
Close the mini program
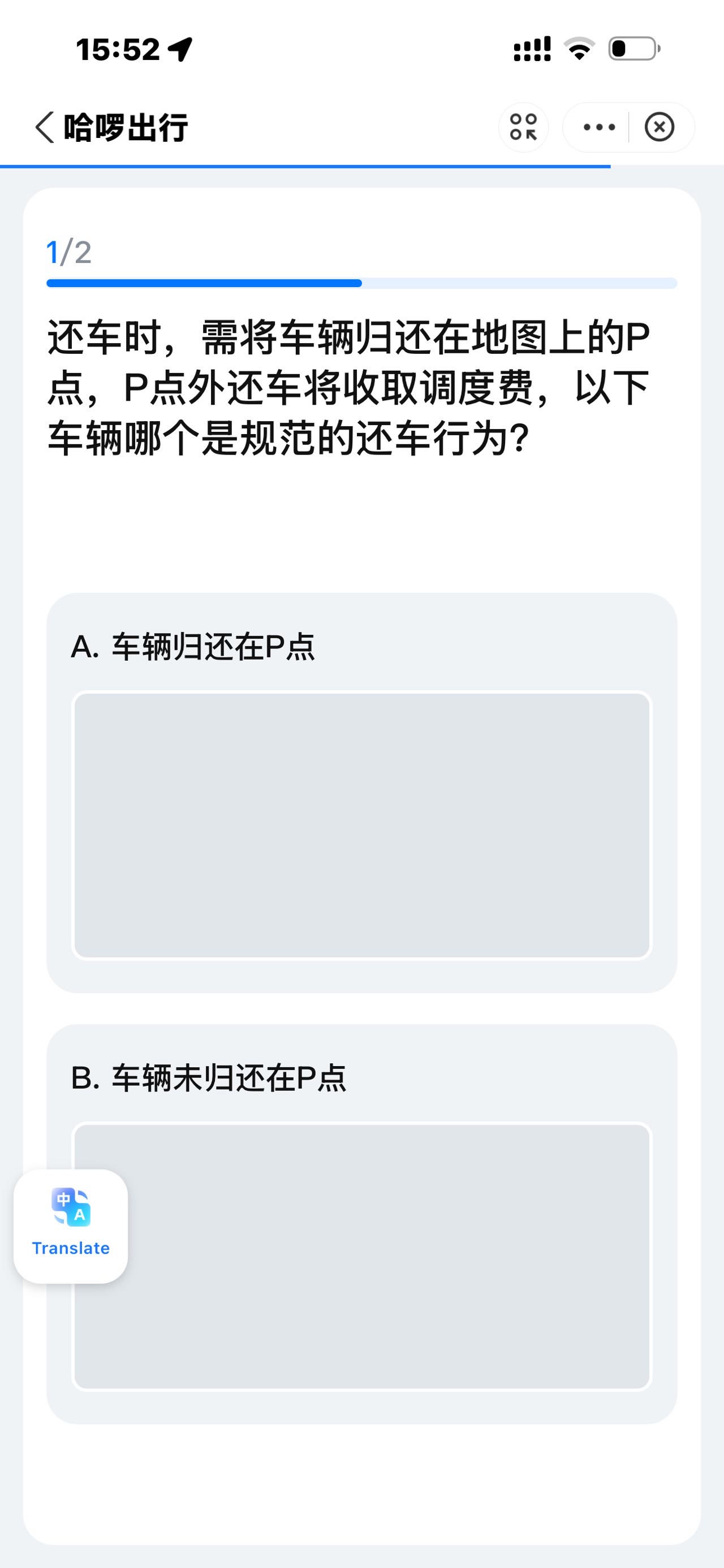click(660, 127)
